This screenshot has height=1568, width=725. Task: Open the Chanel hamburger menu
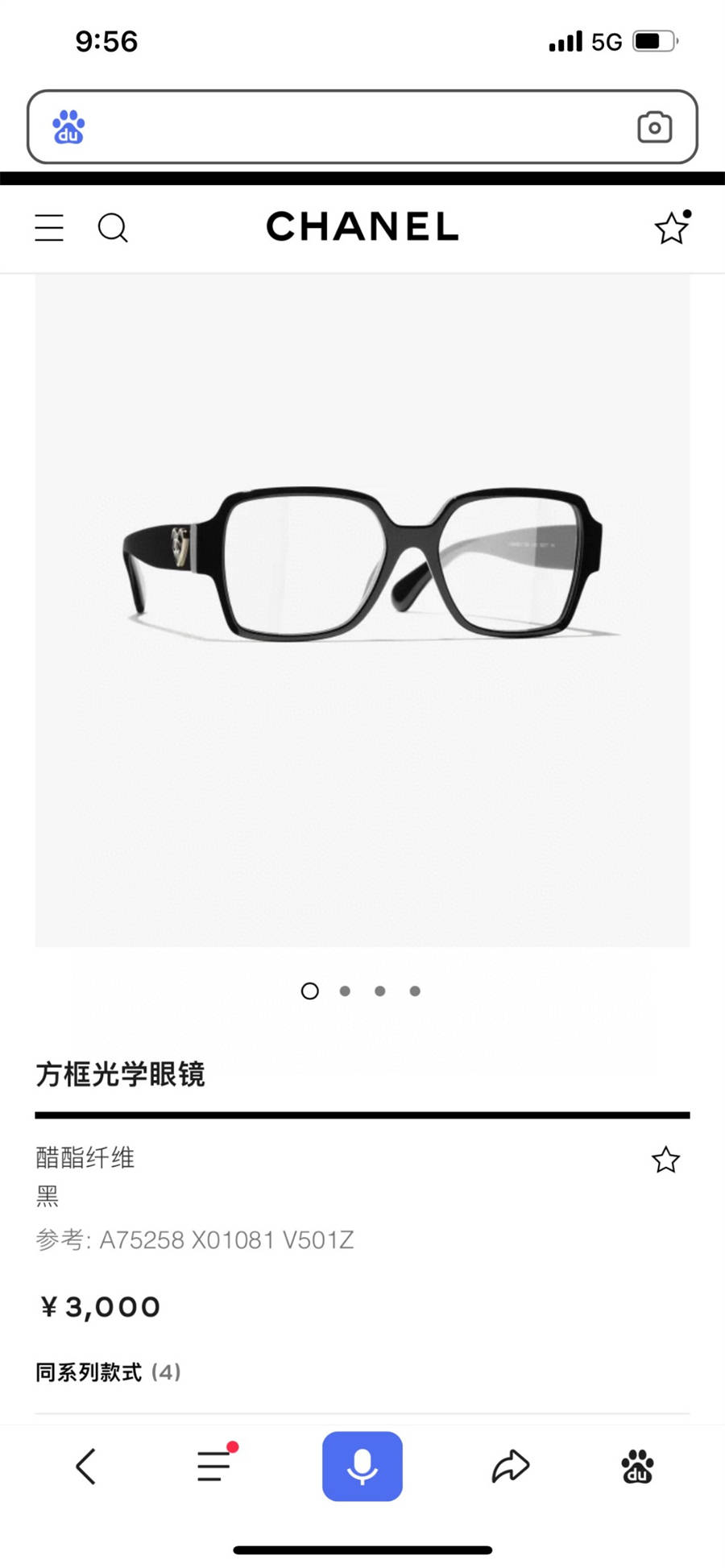point(49,228)
